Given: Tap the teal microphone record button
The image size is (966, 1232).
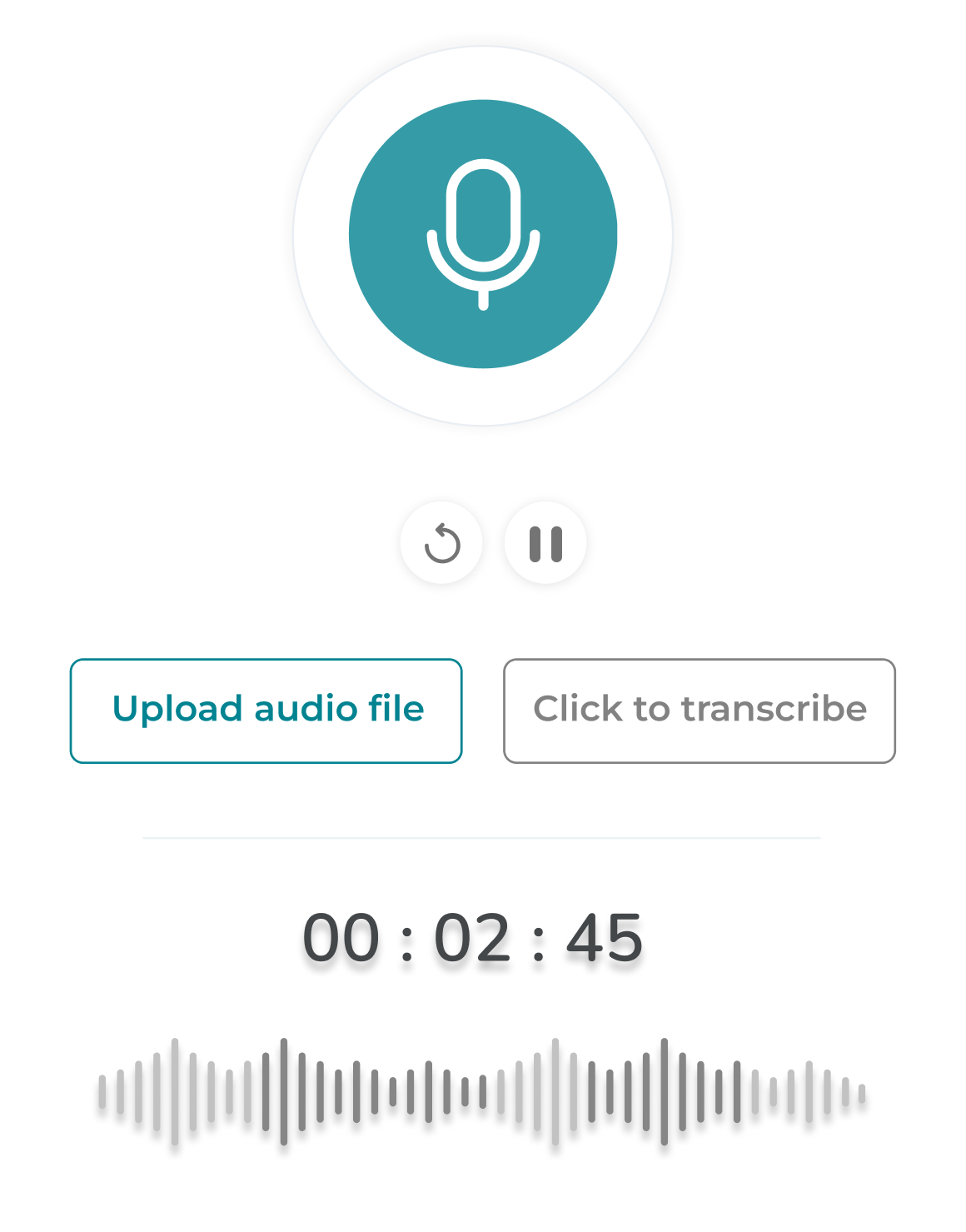Looking at the screenshot, I should coord(483,234).
